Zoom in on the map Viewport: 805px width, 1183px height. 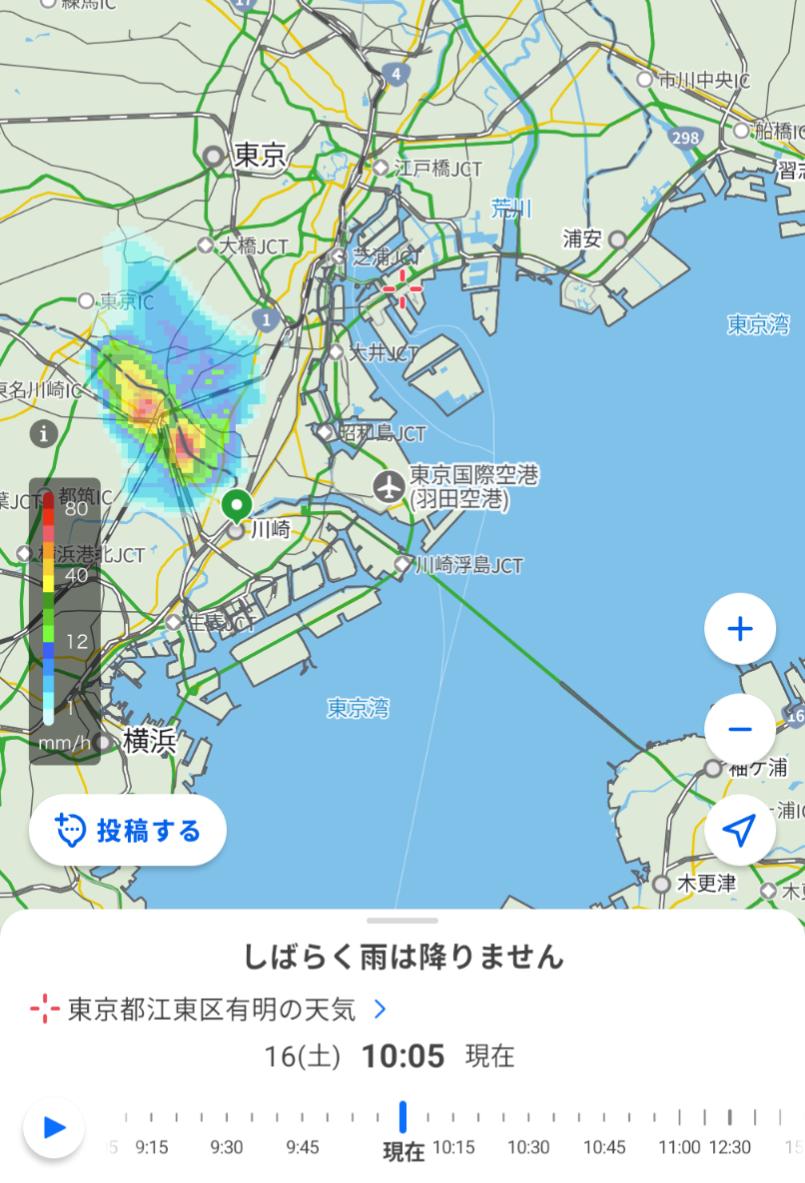click(x=739, y=629)
